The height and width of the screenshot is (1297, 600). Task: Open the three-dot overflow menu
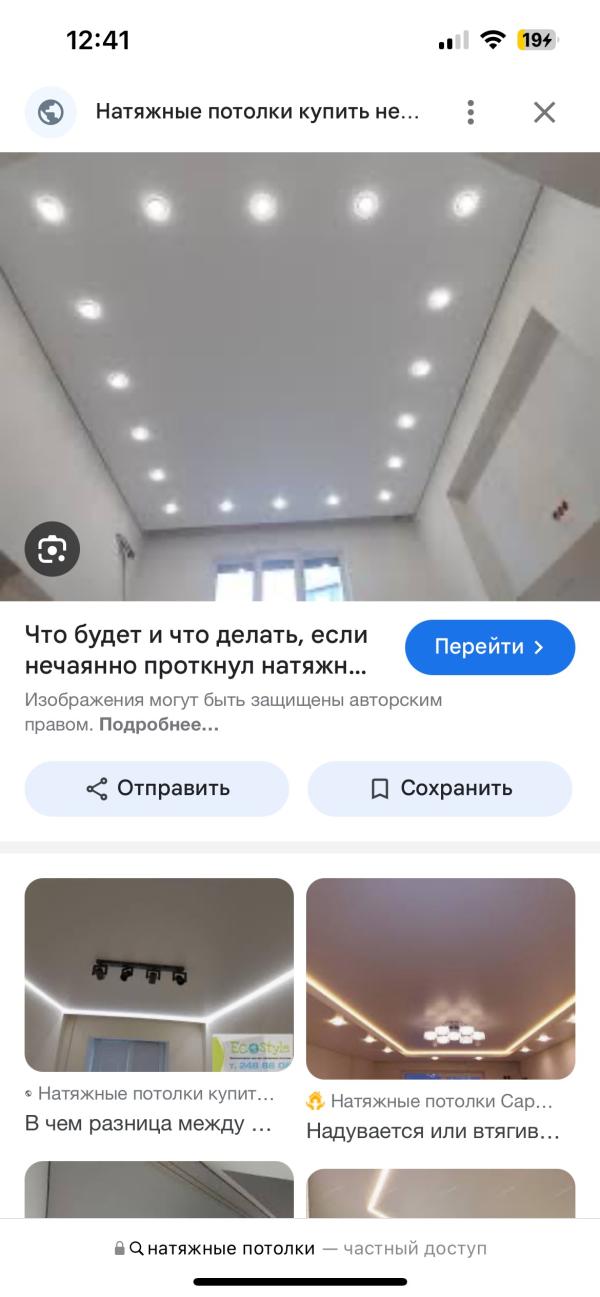(470, 112)
